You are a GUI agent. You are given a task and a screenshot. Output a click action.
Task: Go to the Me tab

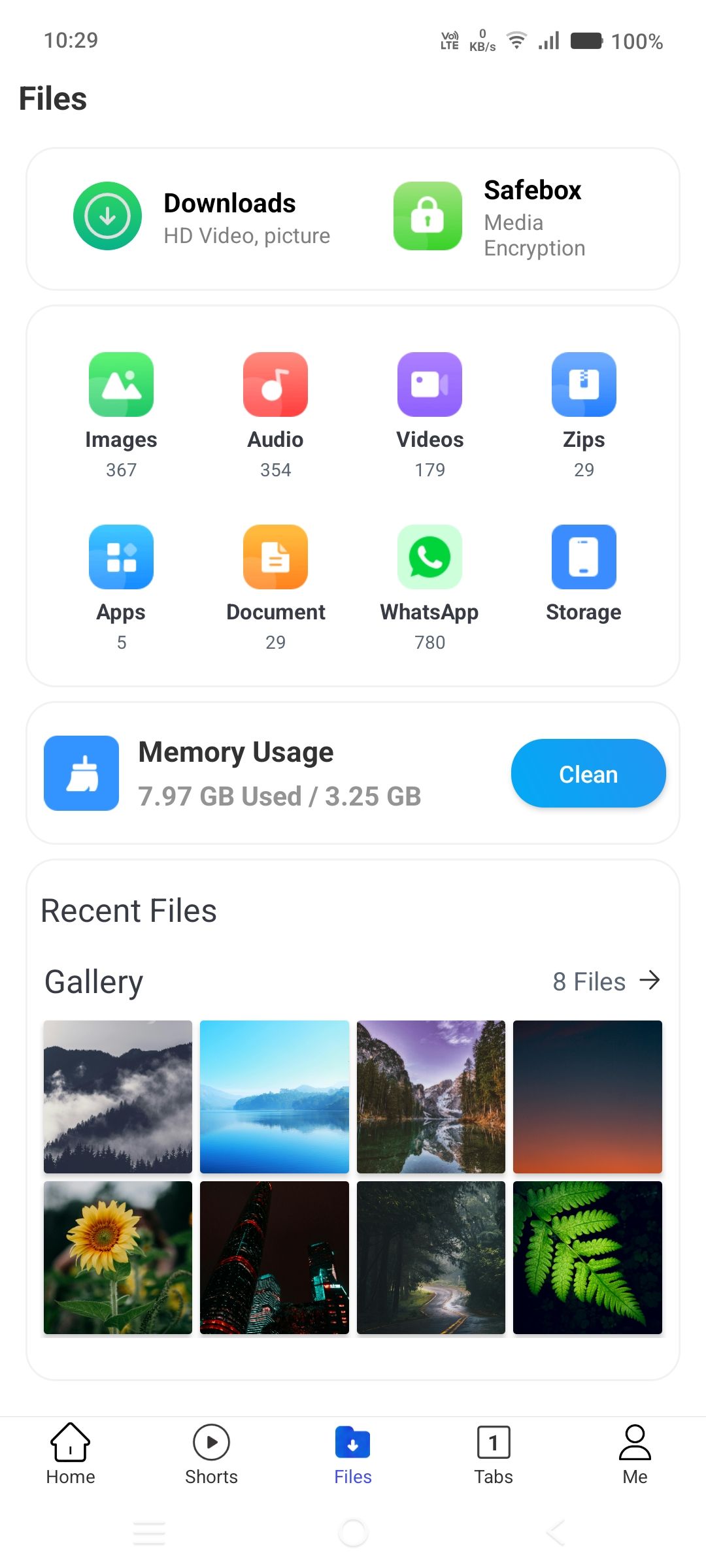tap(635, 1454)
